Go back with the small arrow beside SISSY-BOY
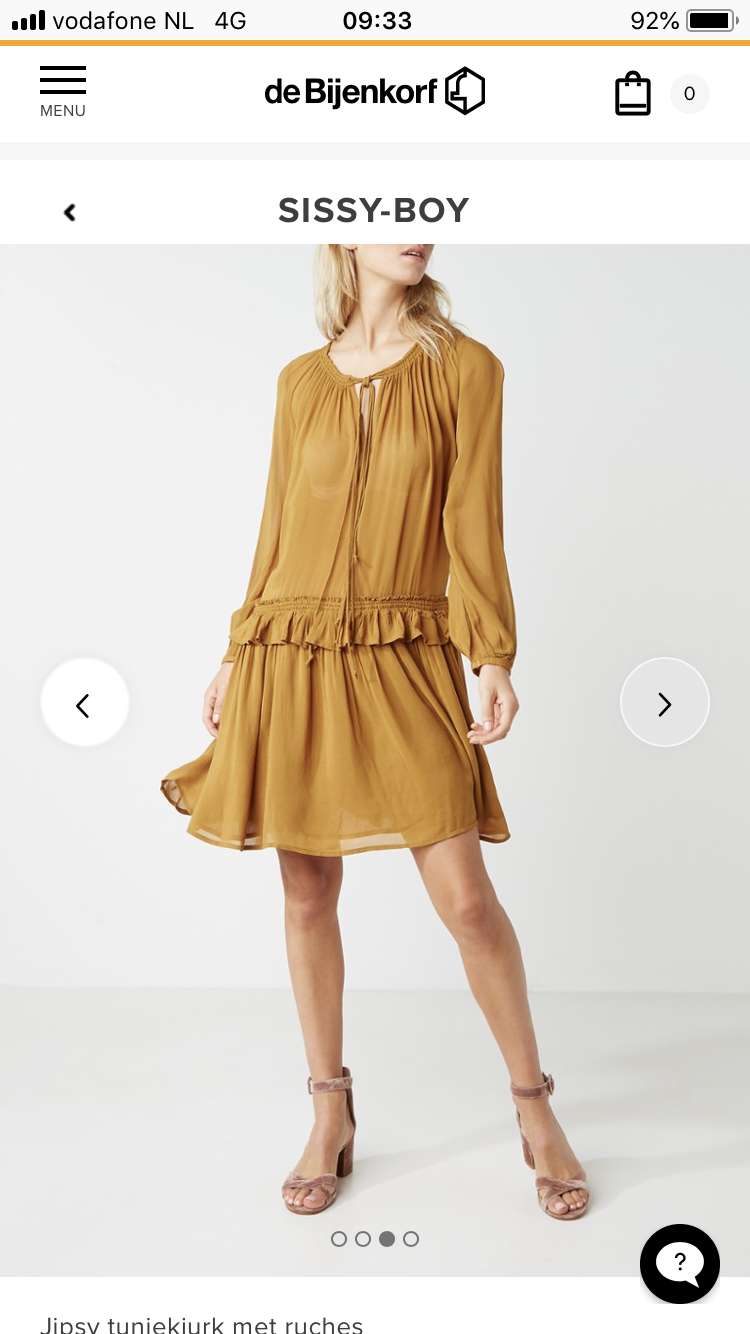The height and width of the screenshot is (1334, 750). pos(69,212)
